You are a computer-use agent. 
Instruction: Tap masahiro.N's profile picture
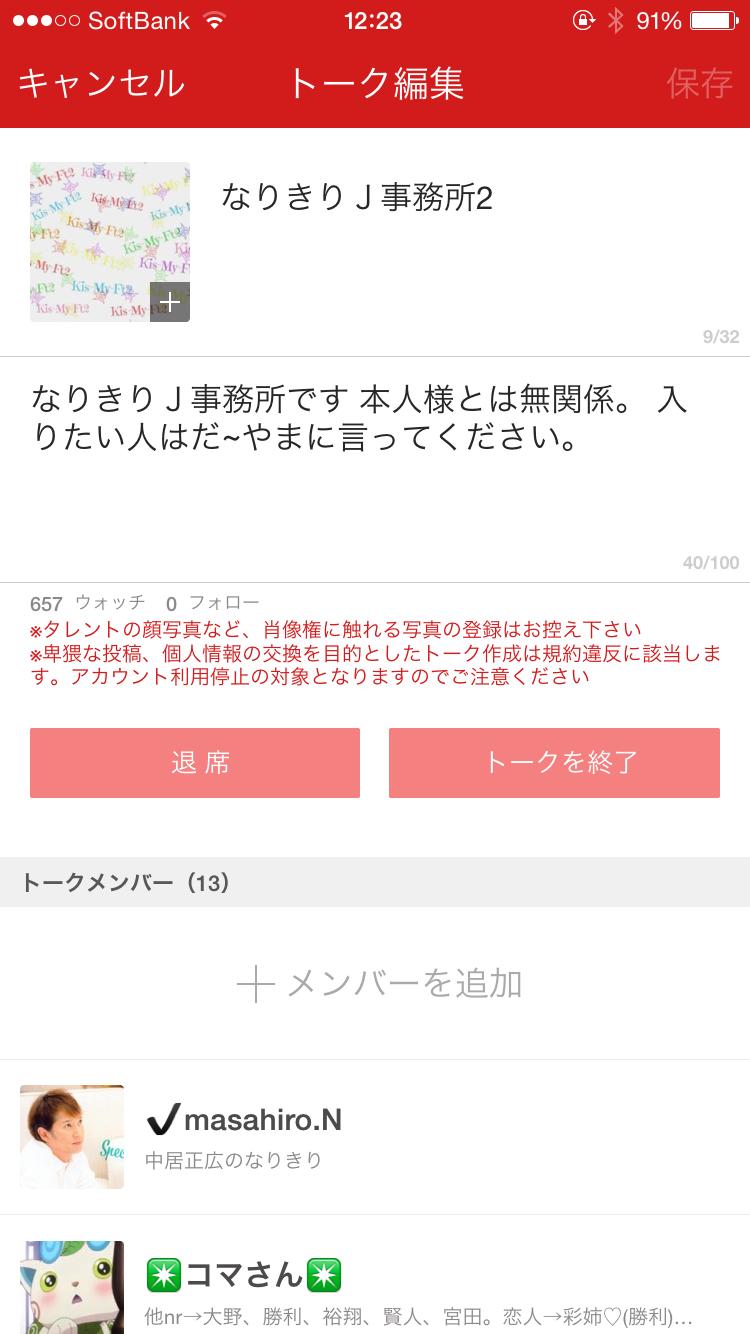point(71,1137)
